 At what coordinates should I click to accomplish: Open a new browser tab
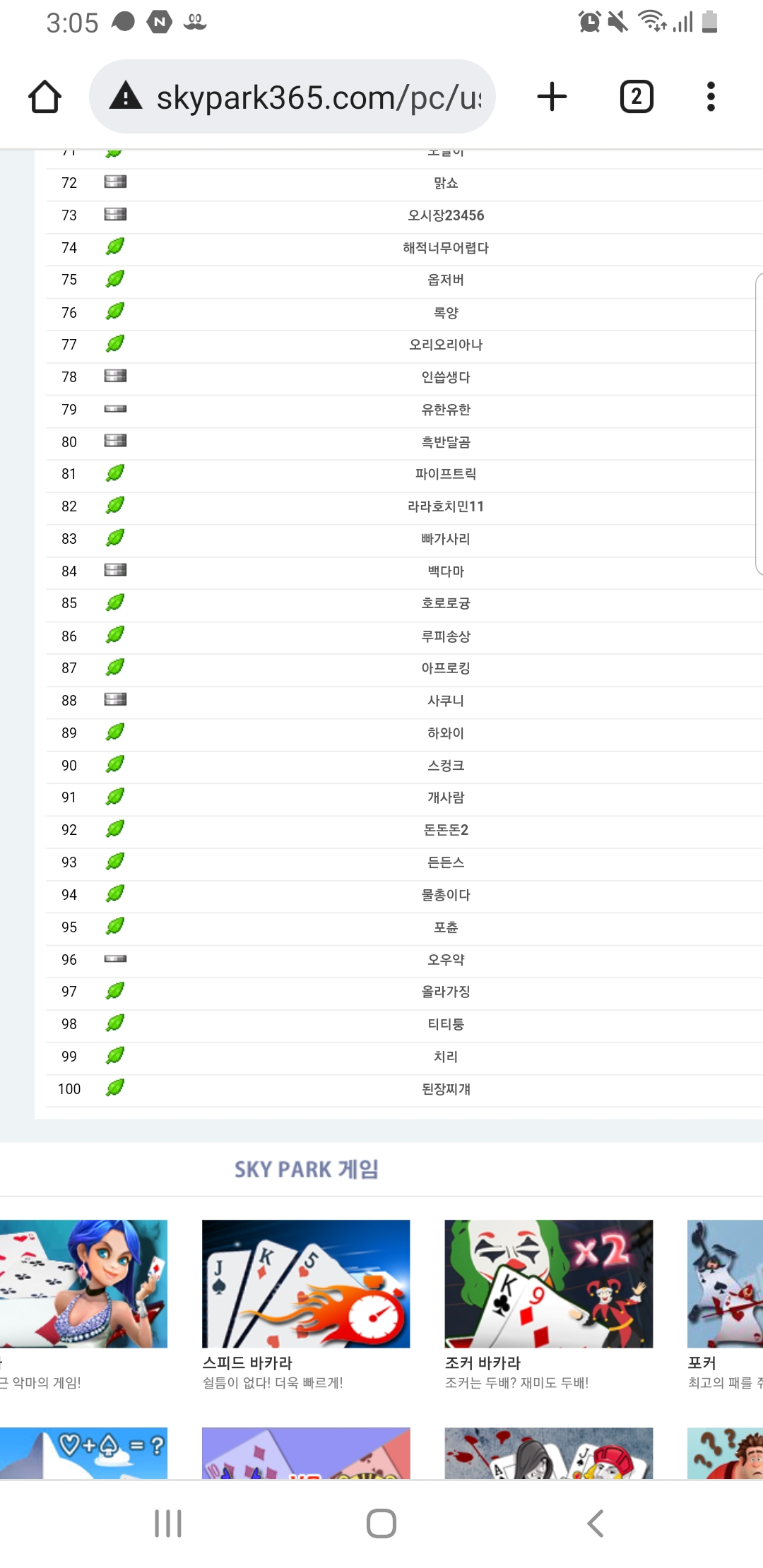coord(552,97)
